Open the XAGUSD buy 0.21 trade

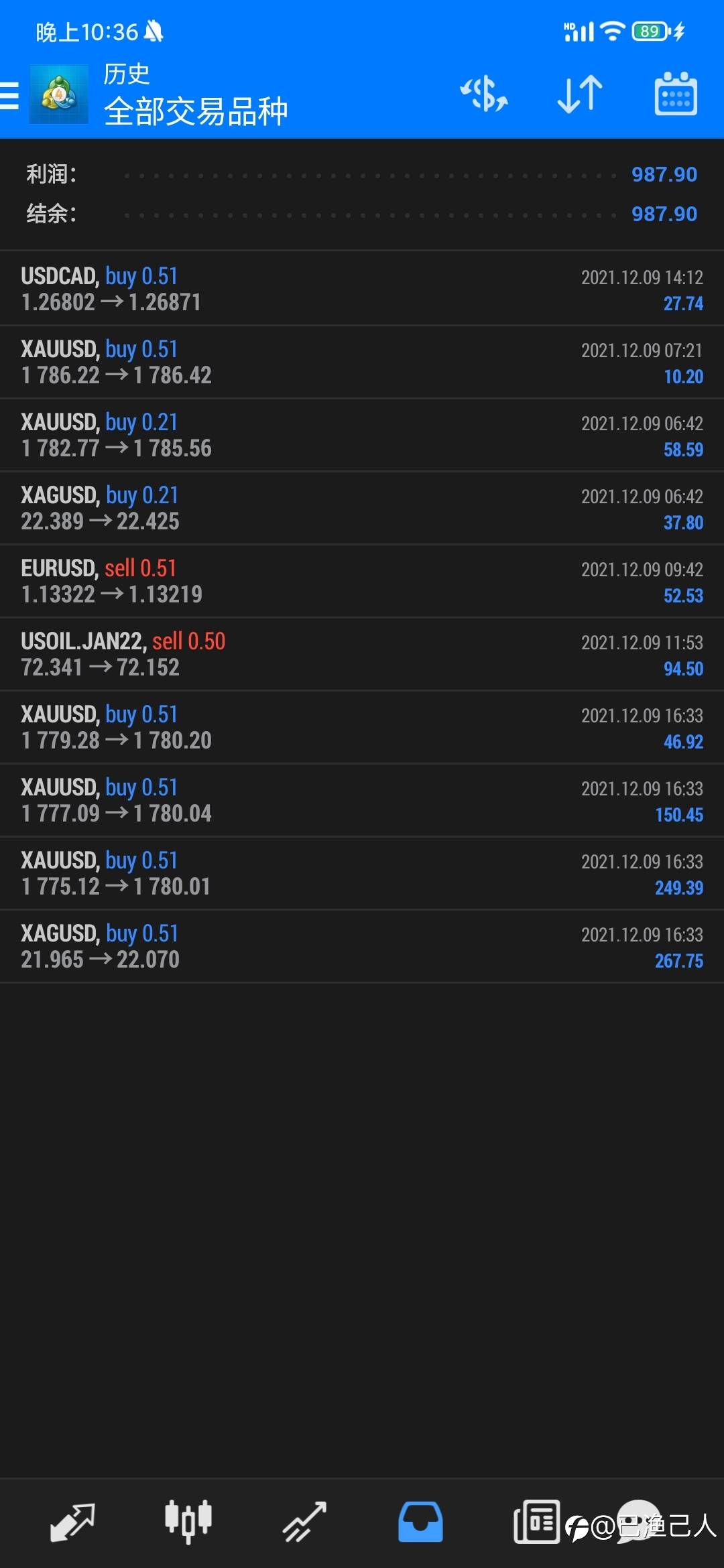[x=362, y=509]
